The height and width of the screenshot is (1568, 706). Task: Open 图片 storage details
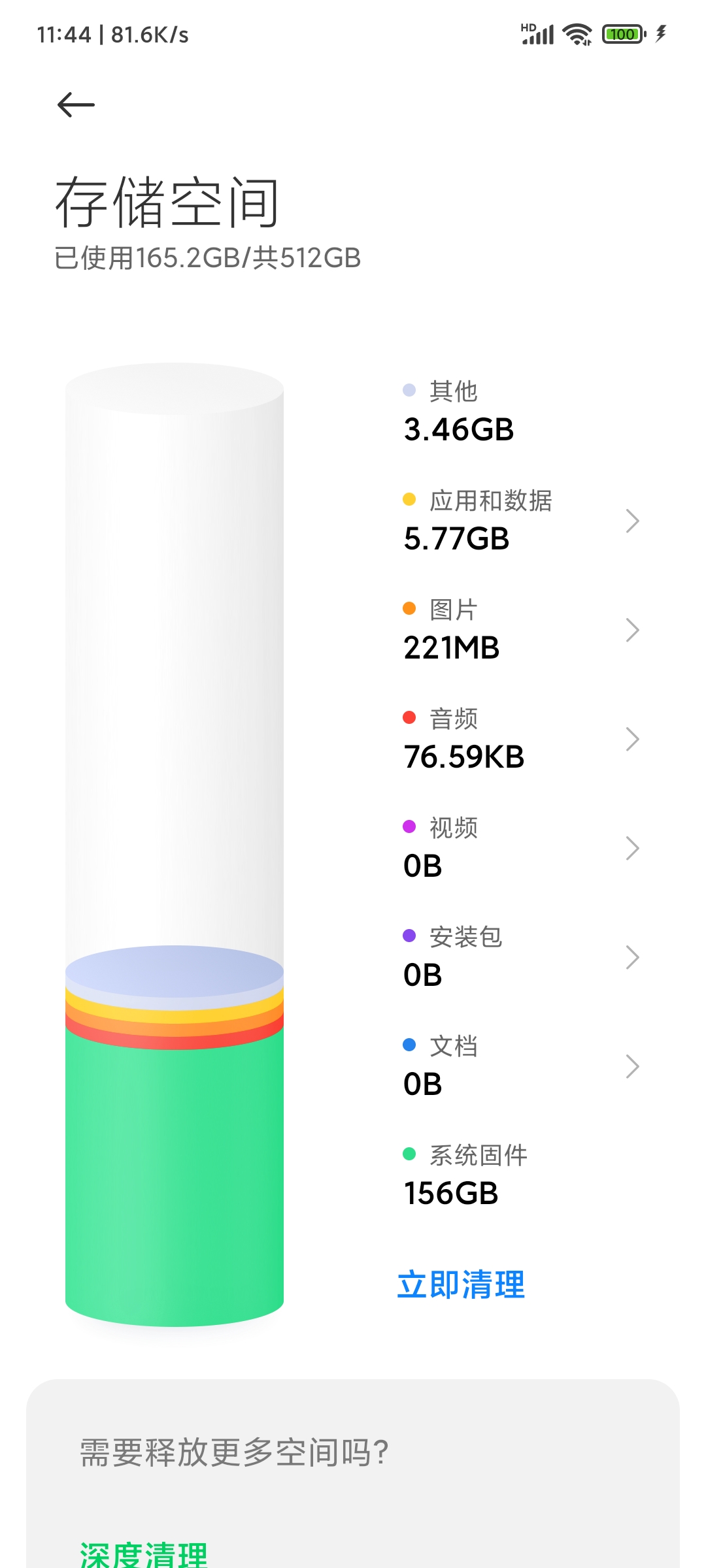pyautogui.click(x=521, y=630)
